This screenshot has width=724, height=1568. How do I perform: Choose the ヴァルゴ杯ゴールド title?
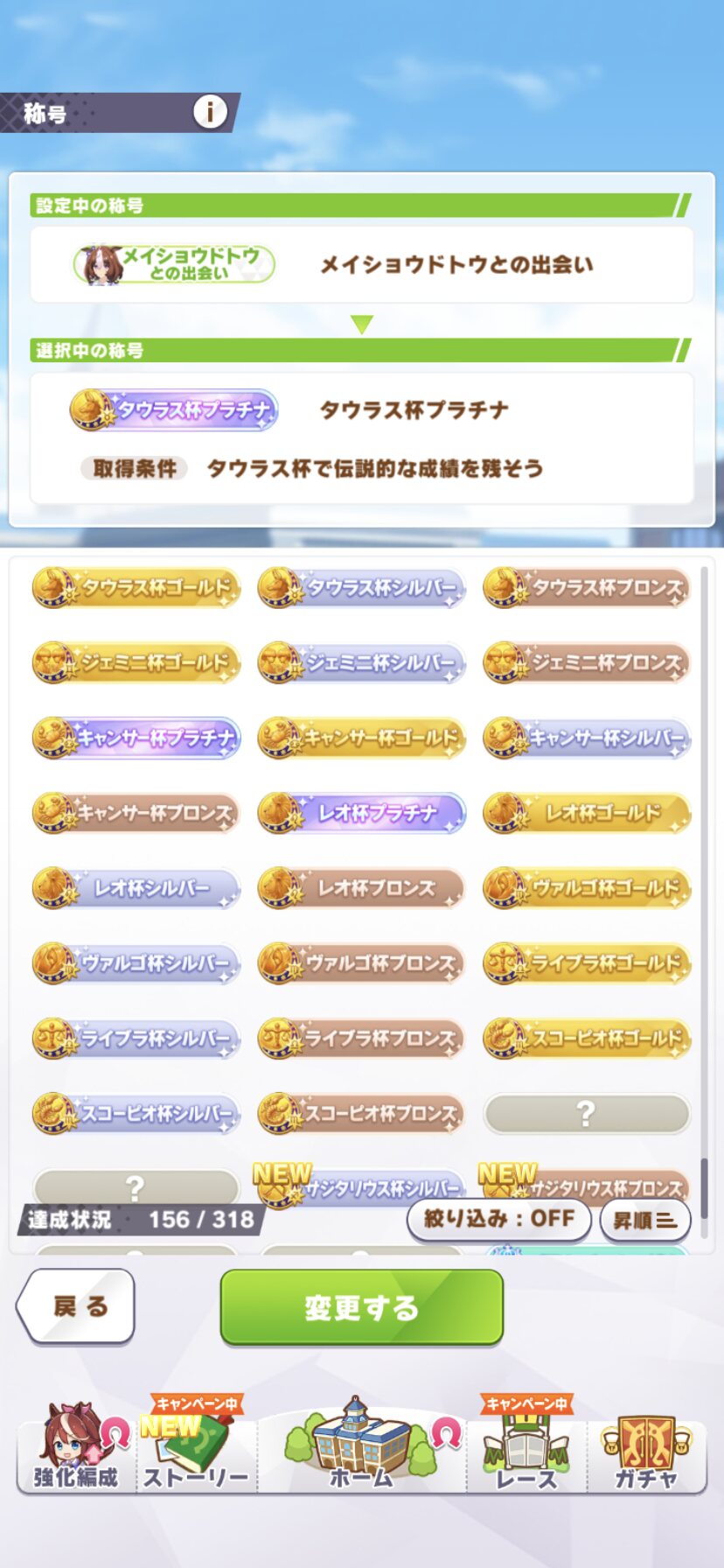click(587, 888)
